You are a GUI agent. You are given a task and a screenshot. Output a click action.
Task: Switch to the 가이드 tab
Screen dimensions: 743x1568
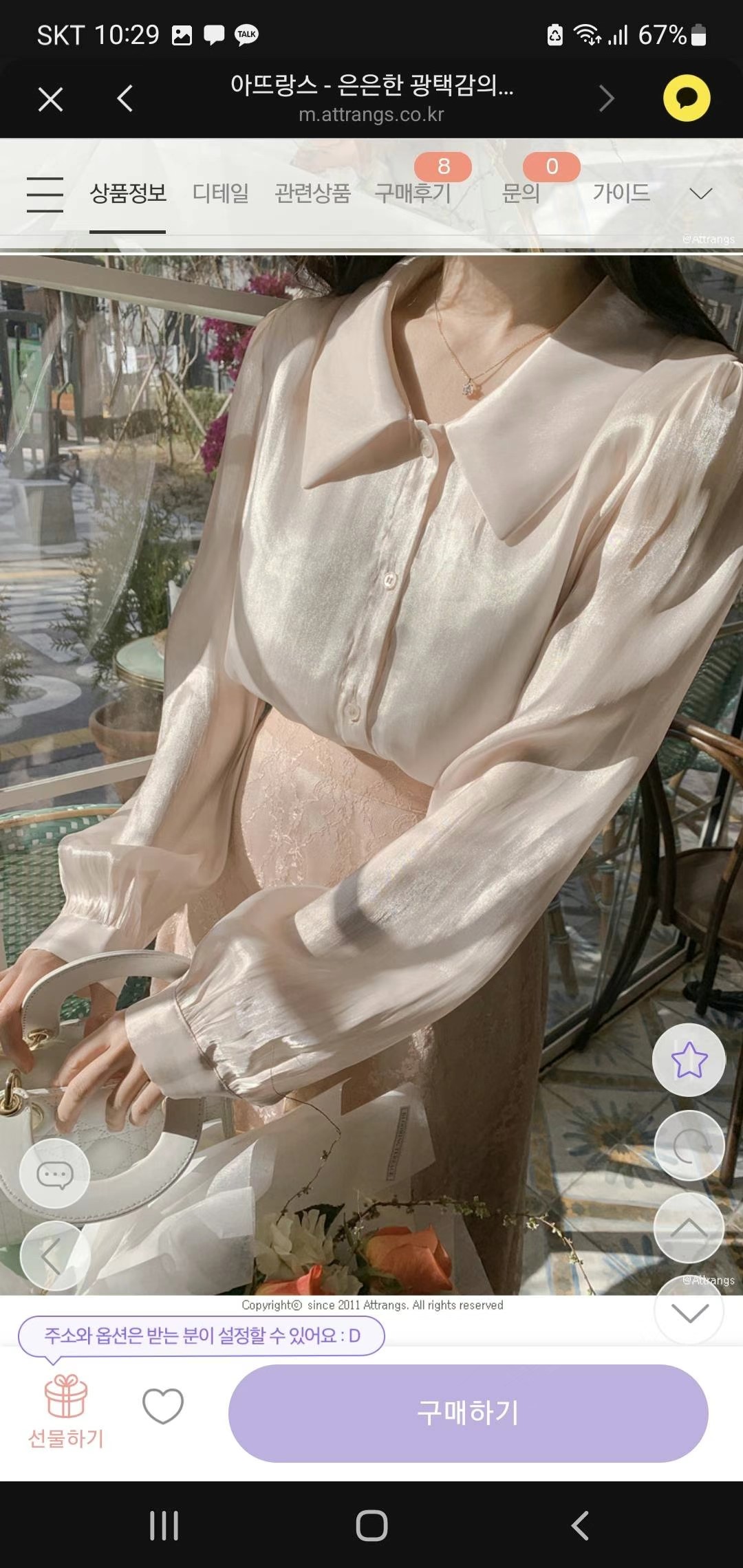coord(621,193)
